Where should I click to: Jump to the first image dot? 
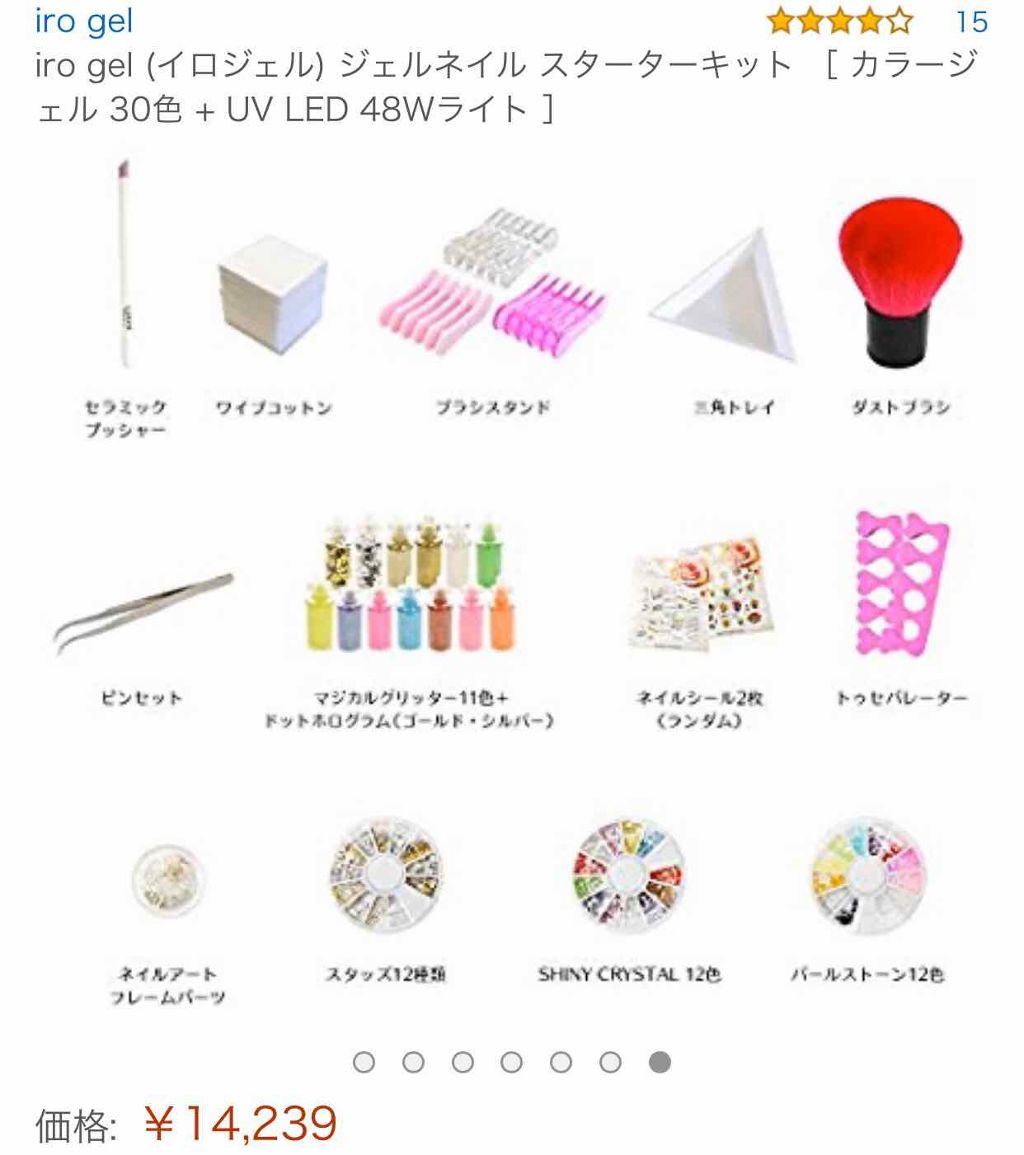pos(365,1062)
